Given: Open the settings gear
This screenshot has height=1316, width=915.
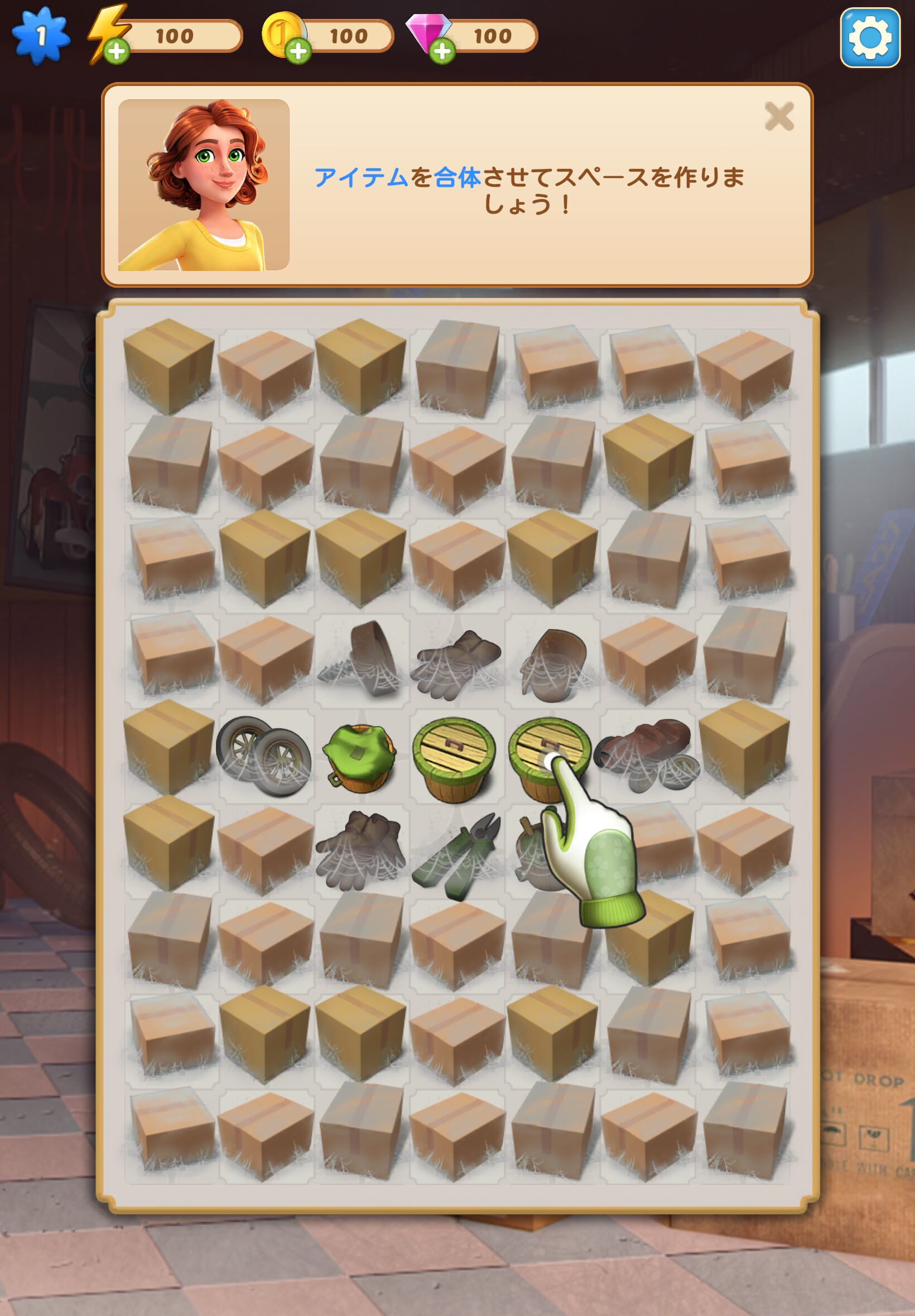Looking at the screenshot, I should (x=869, y=38).
